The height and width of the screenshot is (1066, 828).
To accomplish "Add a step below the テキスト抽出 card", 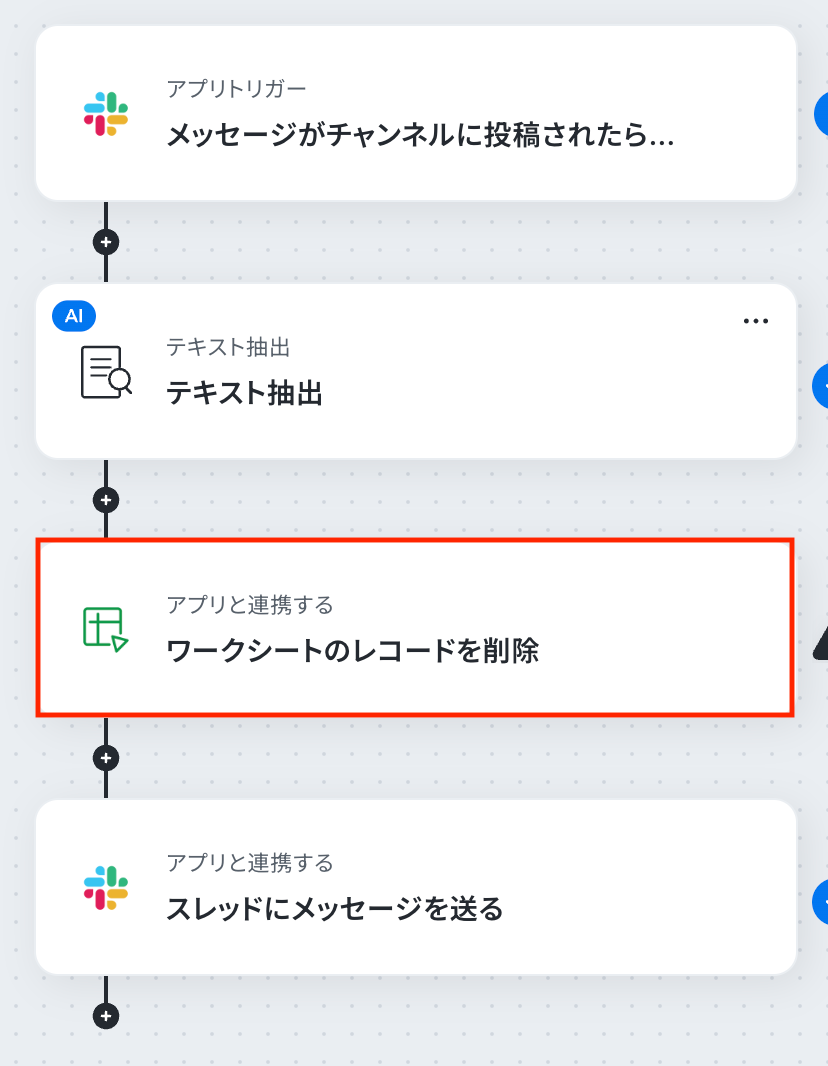I will pyautogui.click(x=106, y=500).
